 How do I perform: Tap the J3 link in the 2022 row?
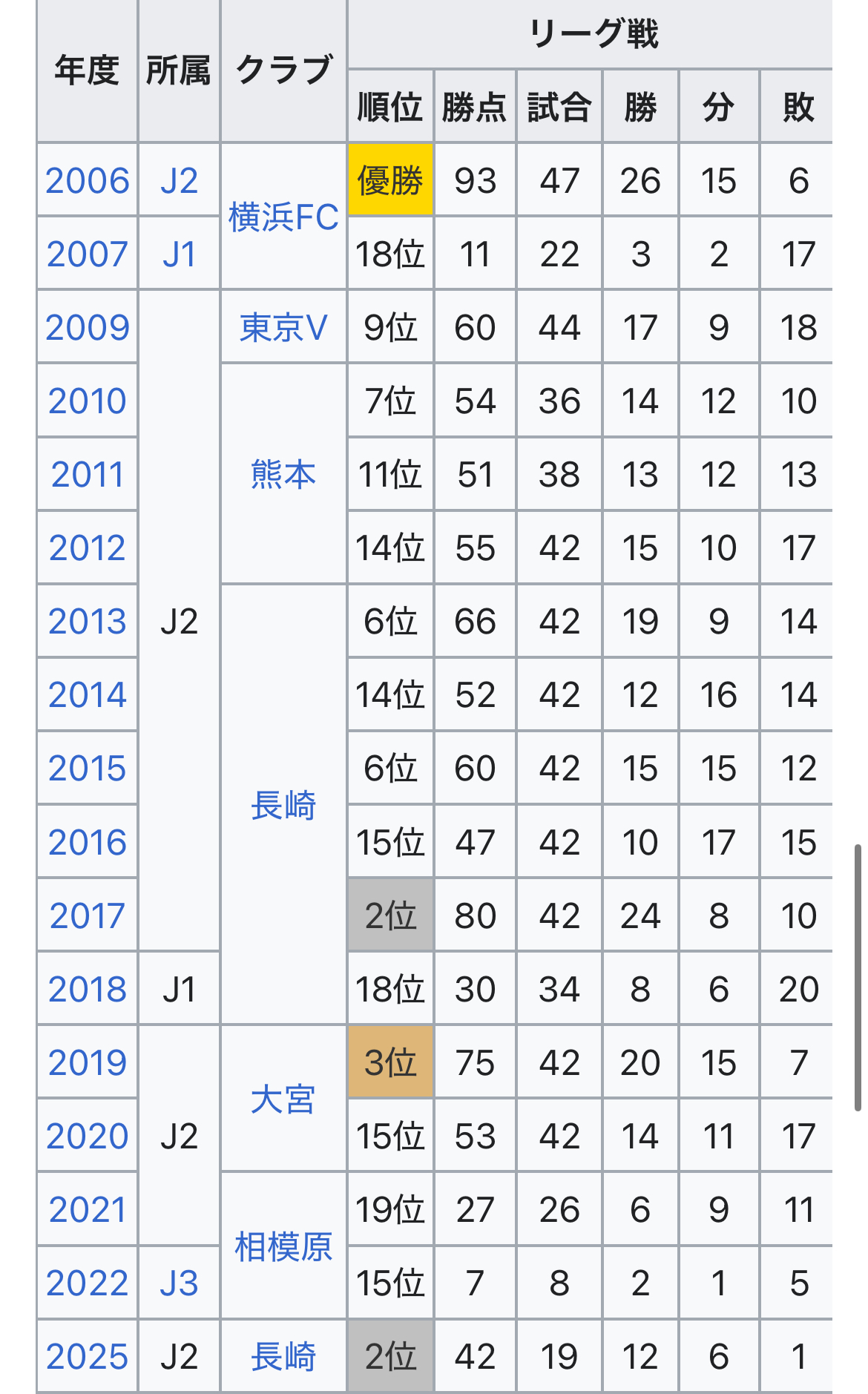(179, 1283)
